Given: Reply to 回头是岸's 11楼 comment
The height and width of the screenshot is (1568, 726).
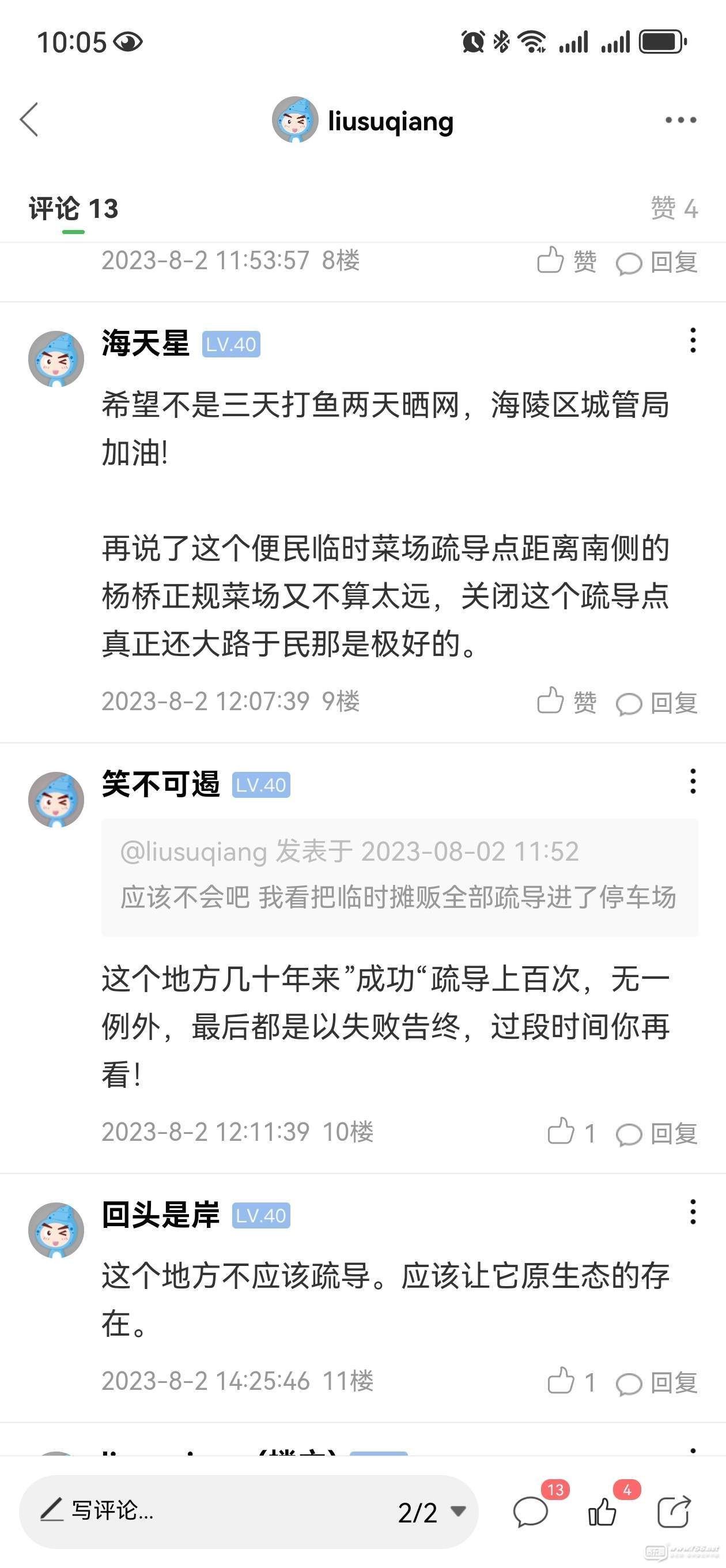Looking at the screenshot, I should click(657, 1382).
